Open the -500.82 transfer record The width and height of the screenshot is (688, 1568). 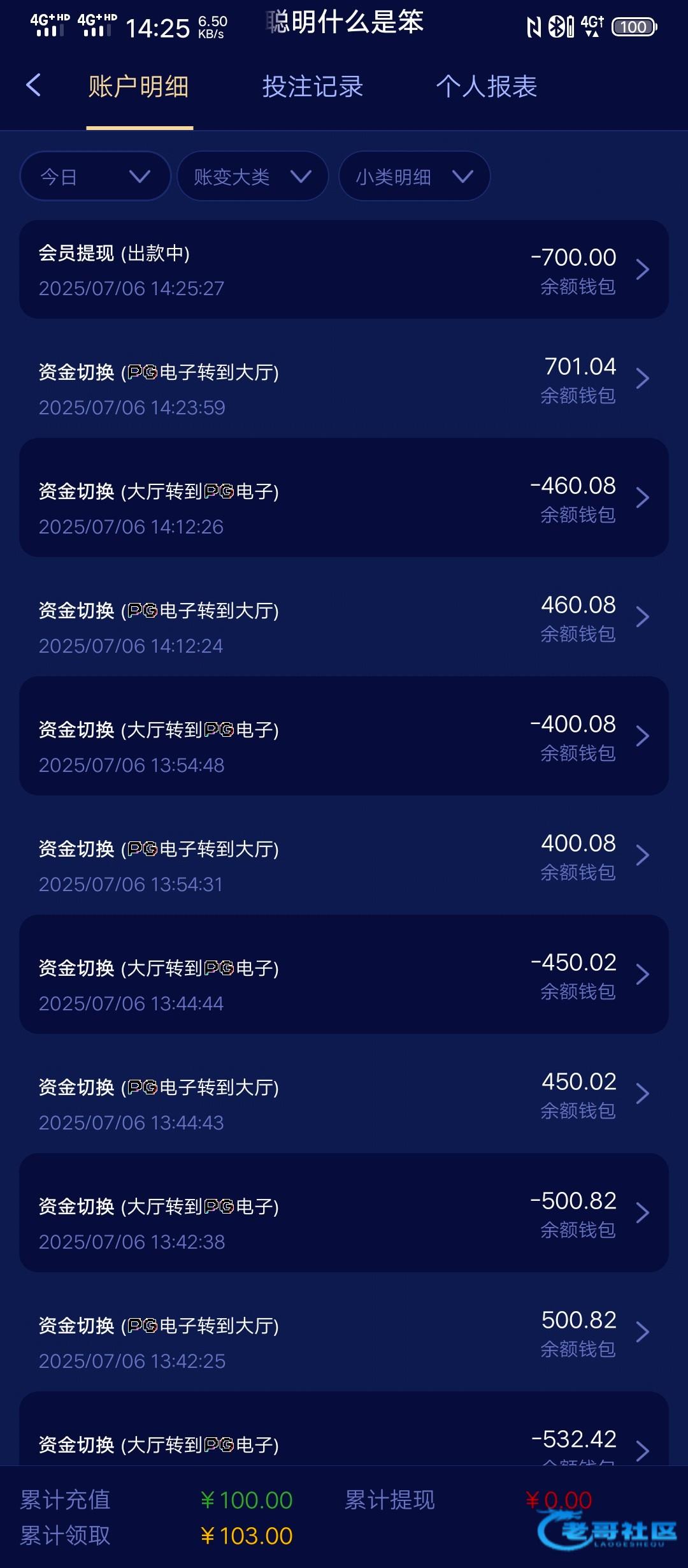coord(344,1213)
